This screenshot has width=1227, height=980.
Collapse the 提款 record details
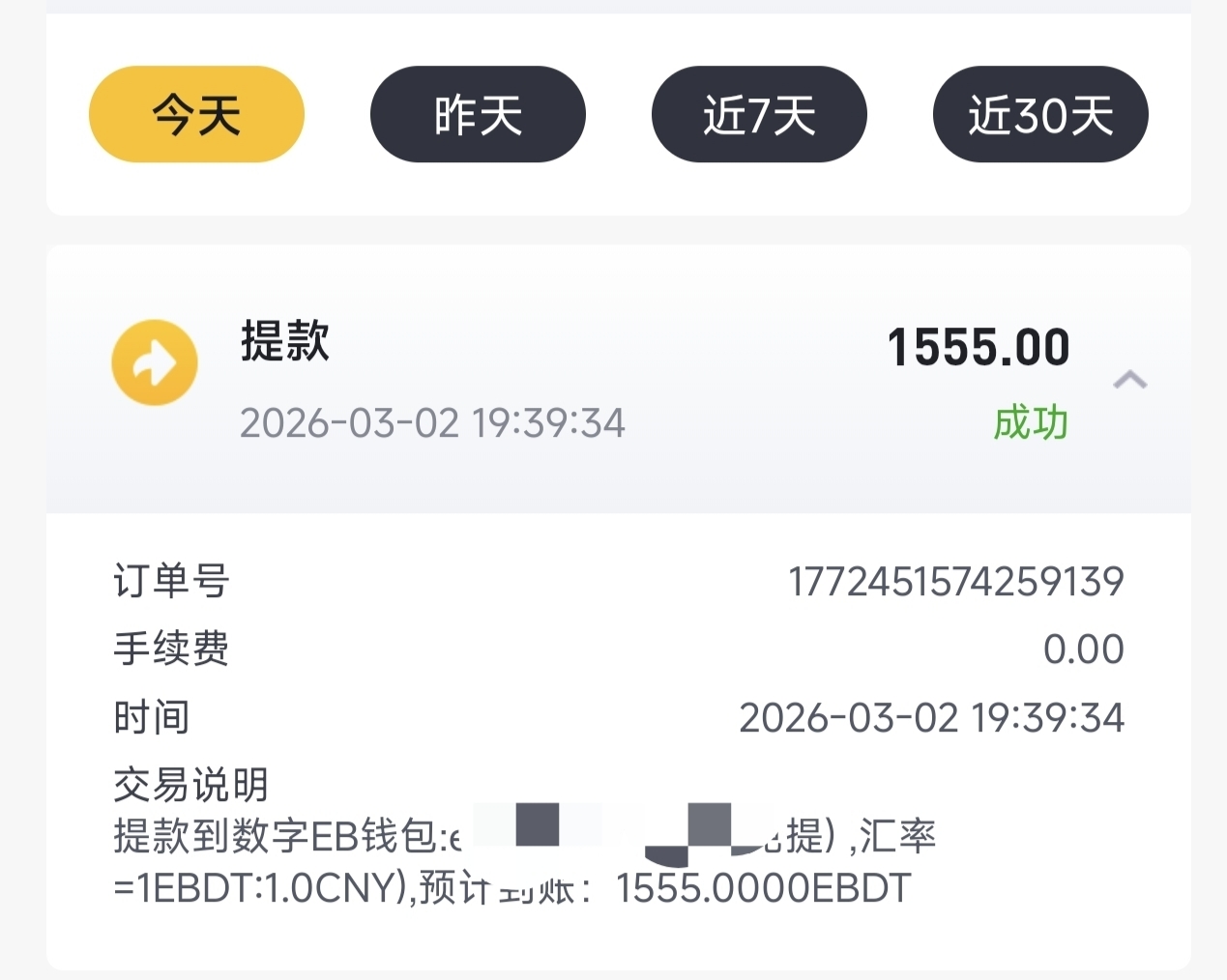[1129, 380]
